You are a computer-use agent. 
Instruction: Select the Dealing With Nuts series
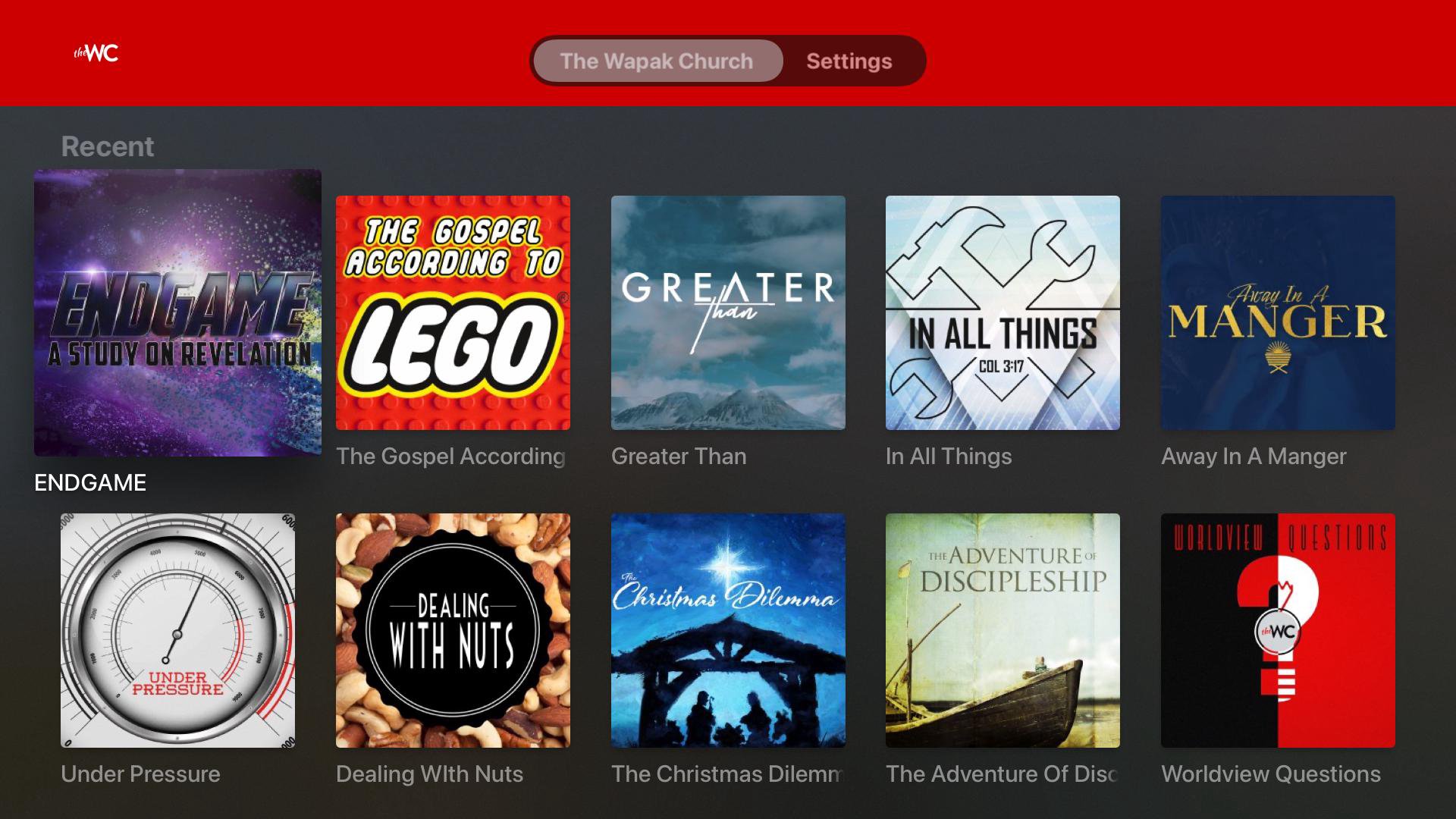point(453,630)
